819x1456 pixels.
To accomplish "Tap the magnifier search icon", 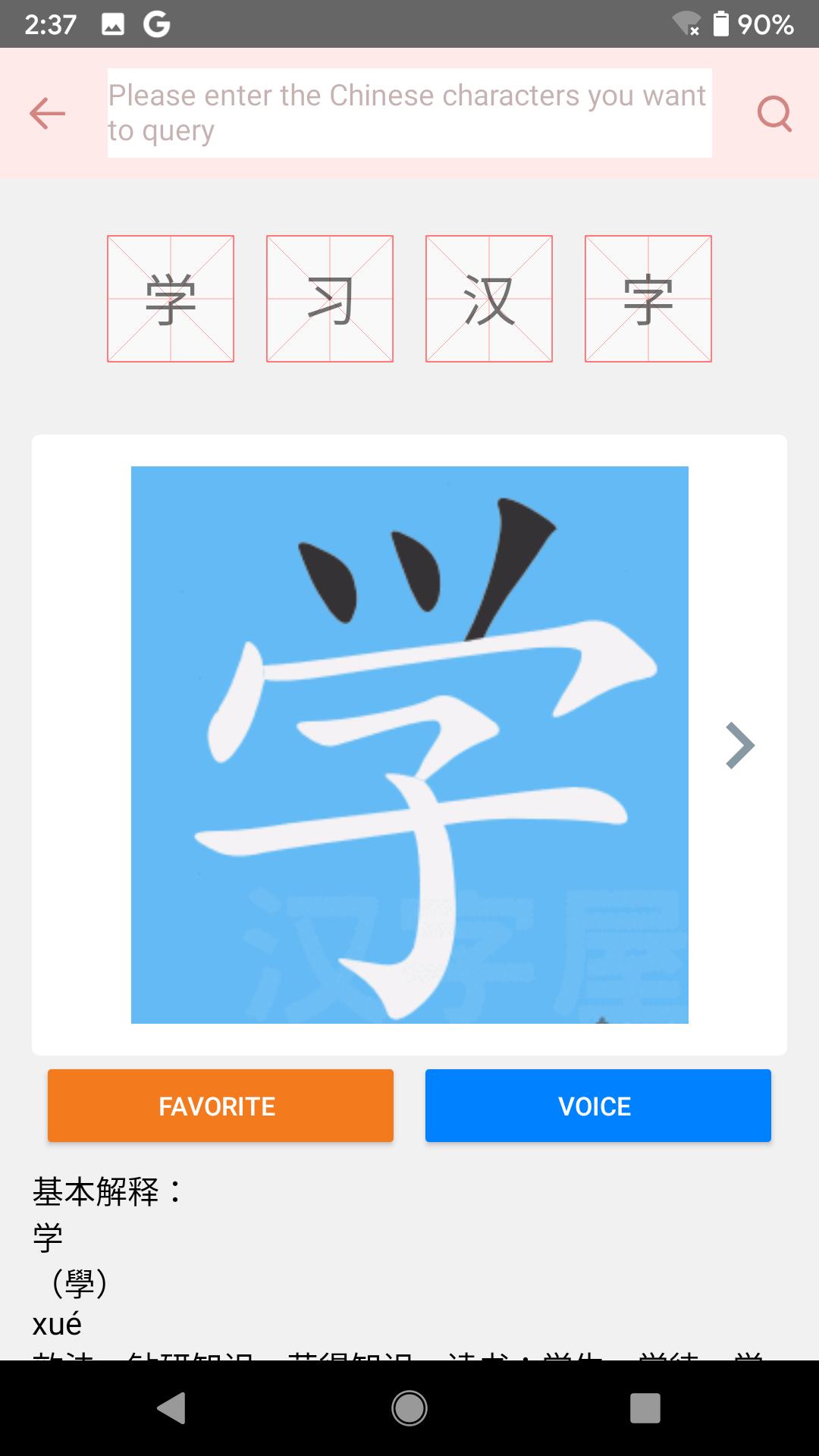I will coord(774,114).
